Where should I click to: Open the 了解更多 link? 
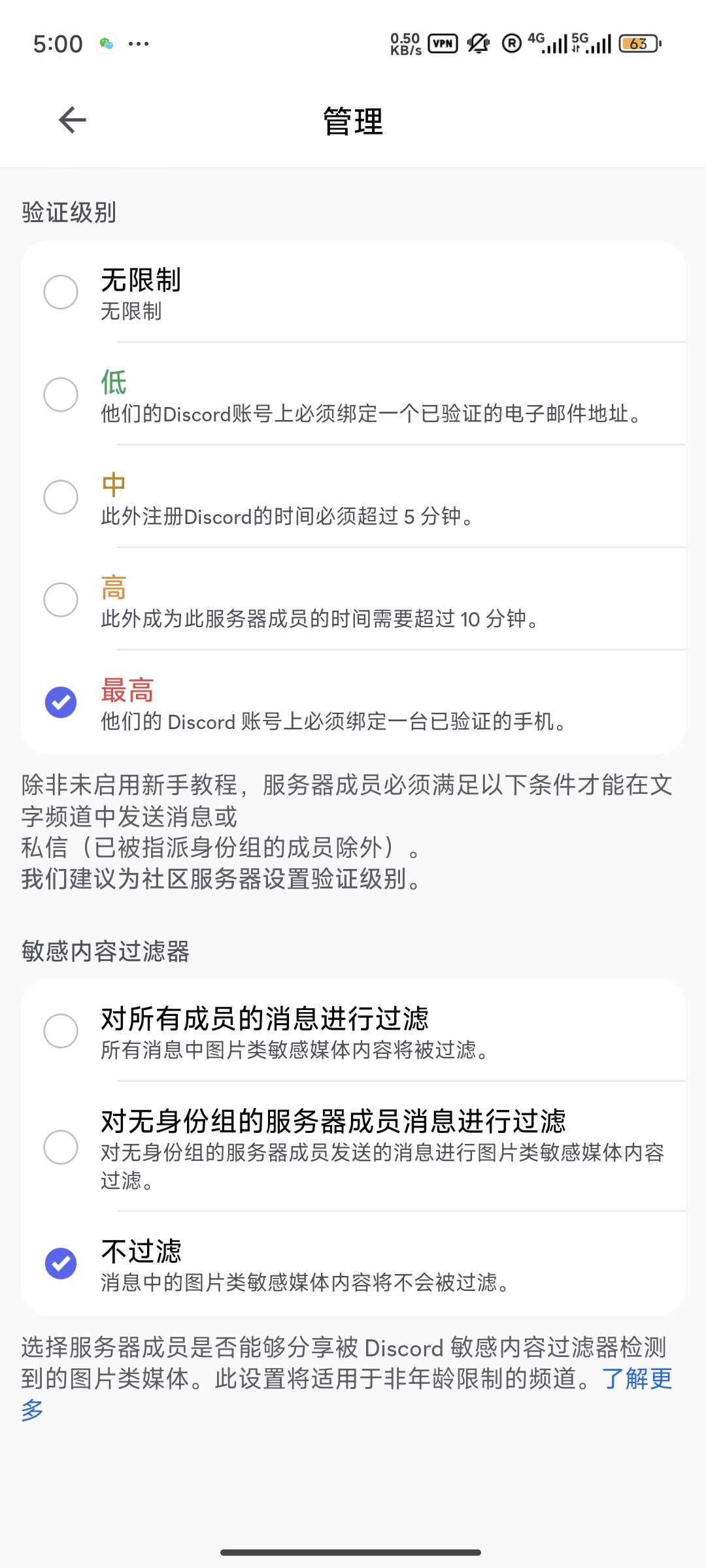click(x=636, y=1379)
